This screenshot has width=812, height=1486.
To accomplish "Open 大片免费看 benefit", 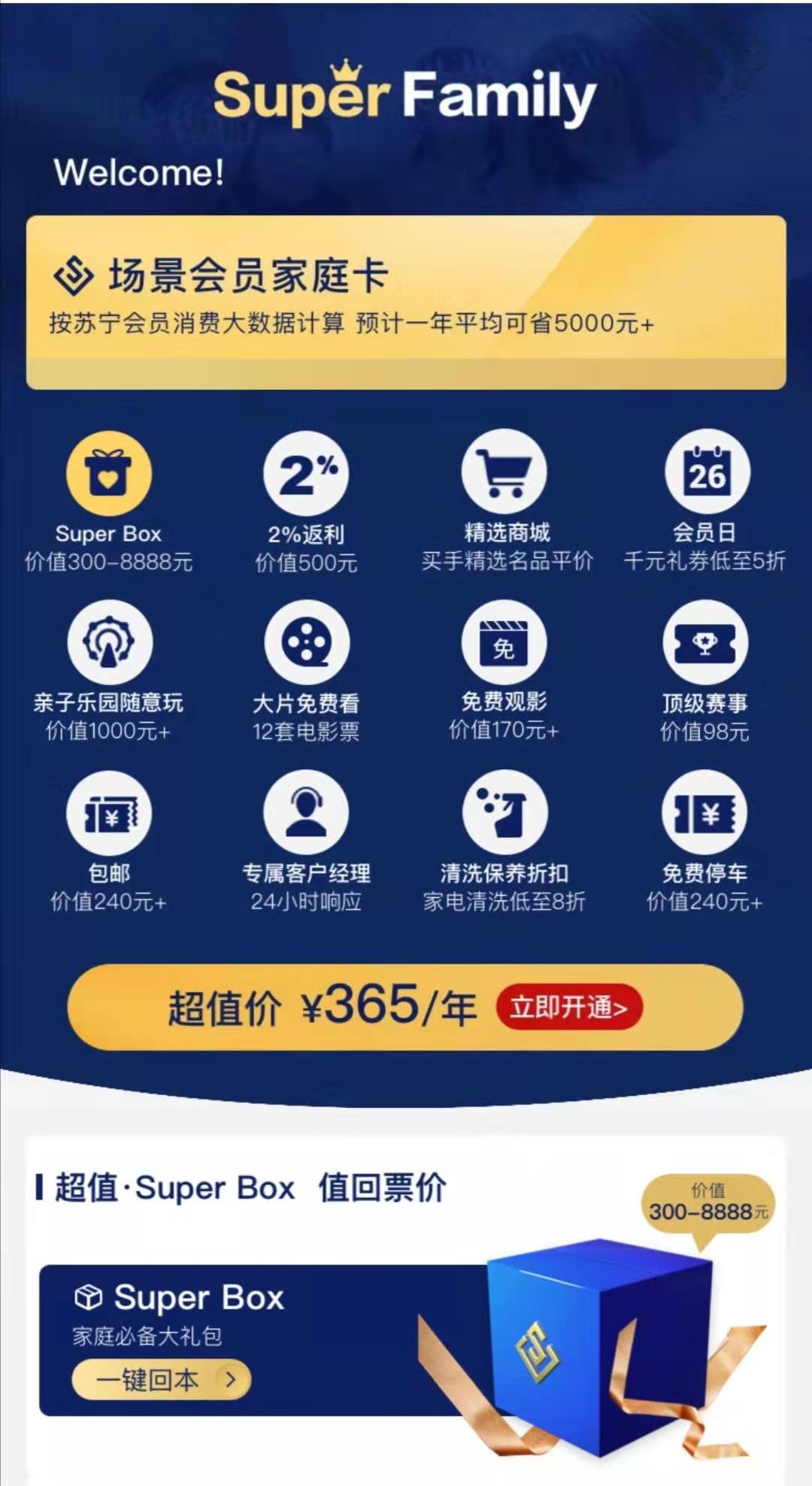I will [x=306, y=643].
